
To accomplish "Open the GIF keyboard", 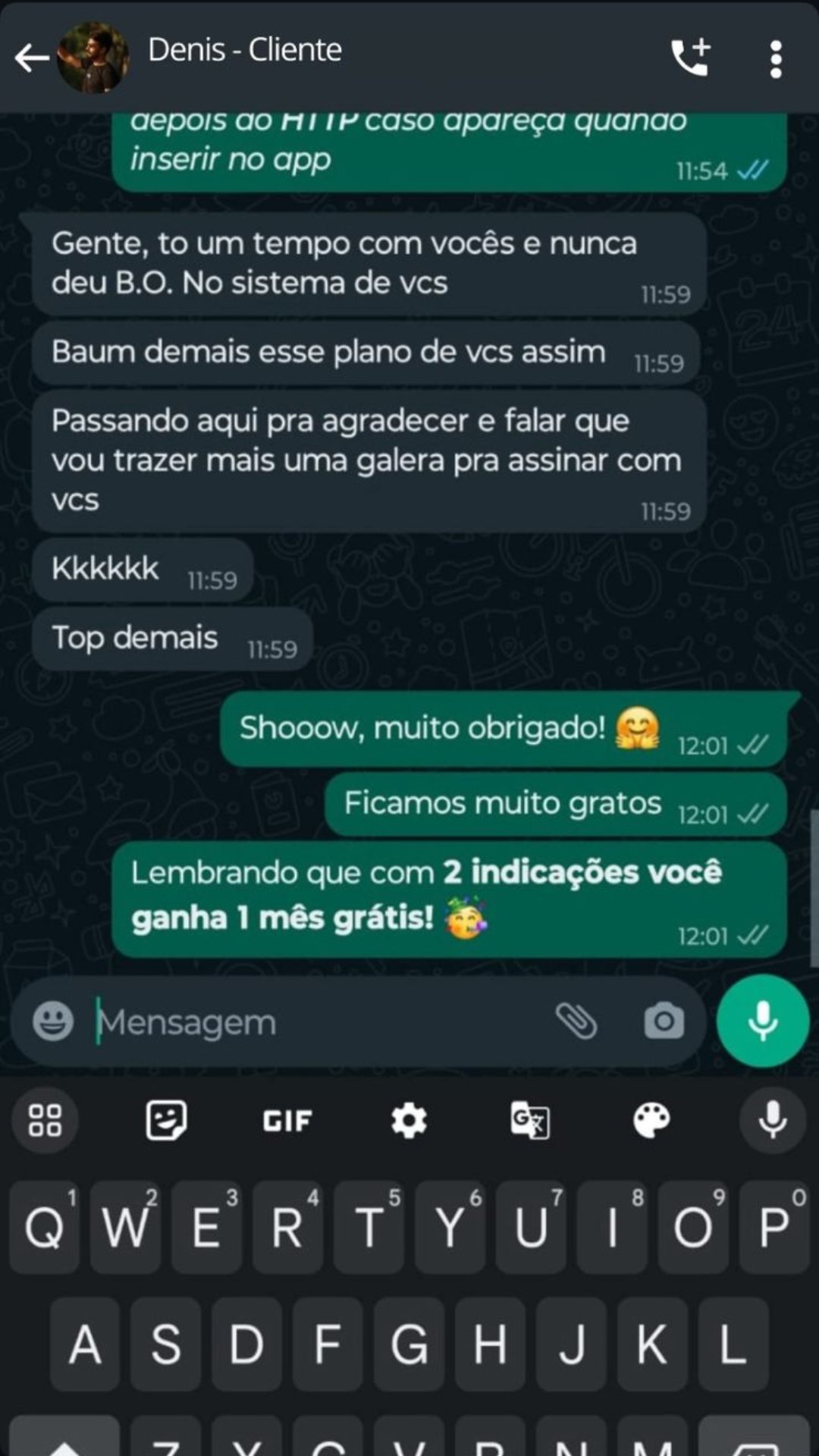I will tap(287, 1120).
